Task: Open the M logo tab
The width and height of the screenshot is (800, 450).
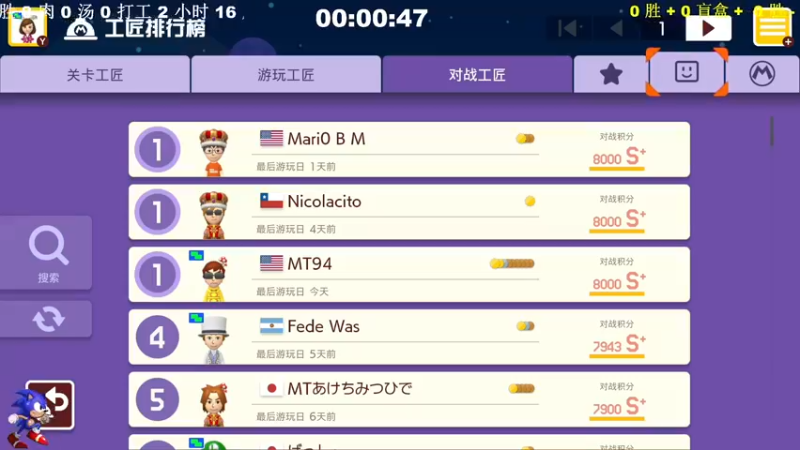Action: click(x=762, y=74)
